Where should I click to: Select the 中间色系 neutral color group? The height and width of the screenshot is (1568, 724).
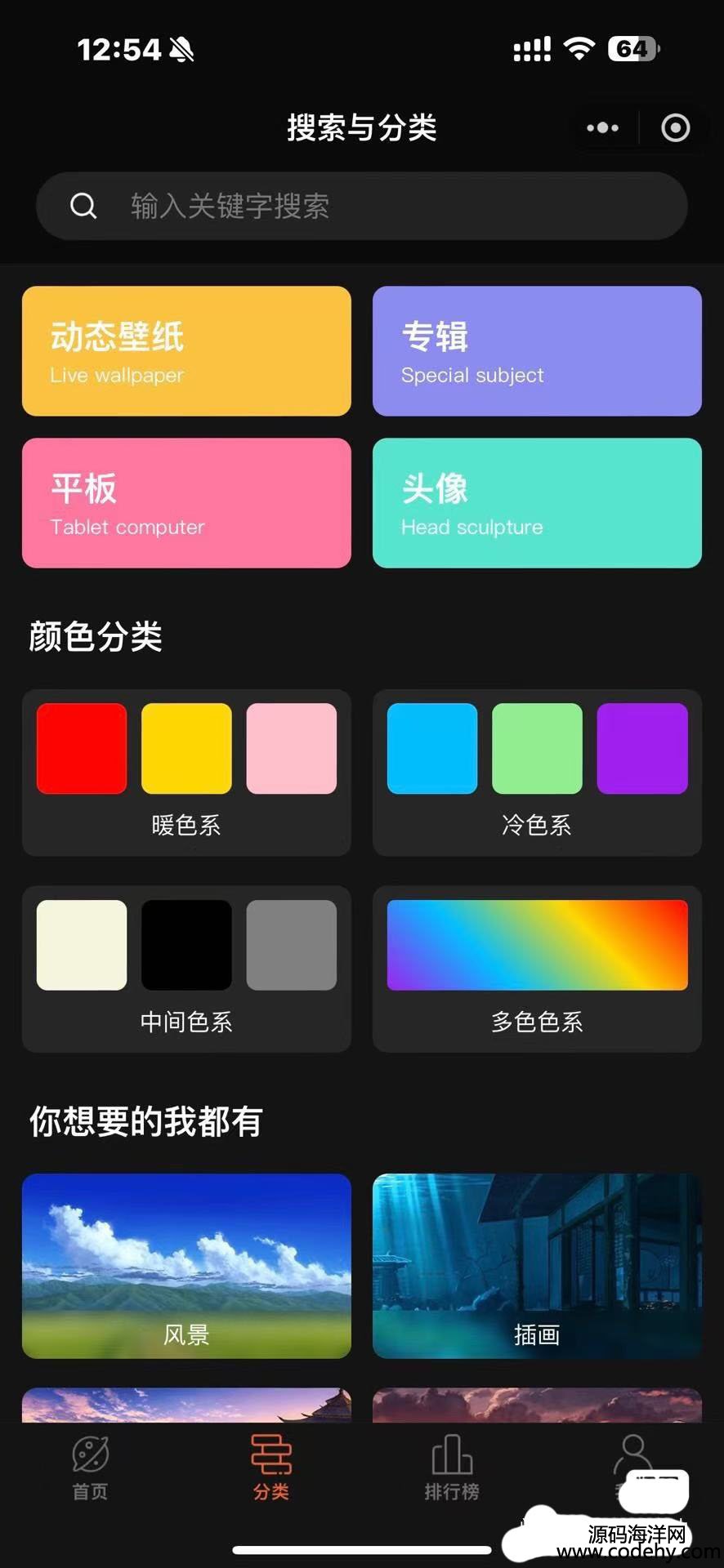pyautogui.click(x=186, y=969)
